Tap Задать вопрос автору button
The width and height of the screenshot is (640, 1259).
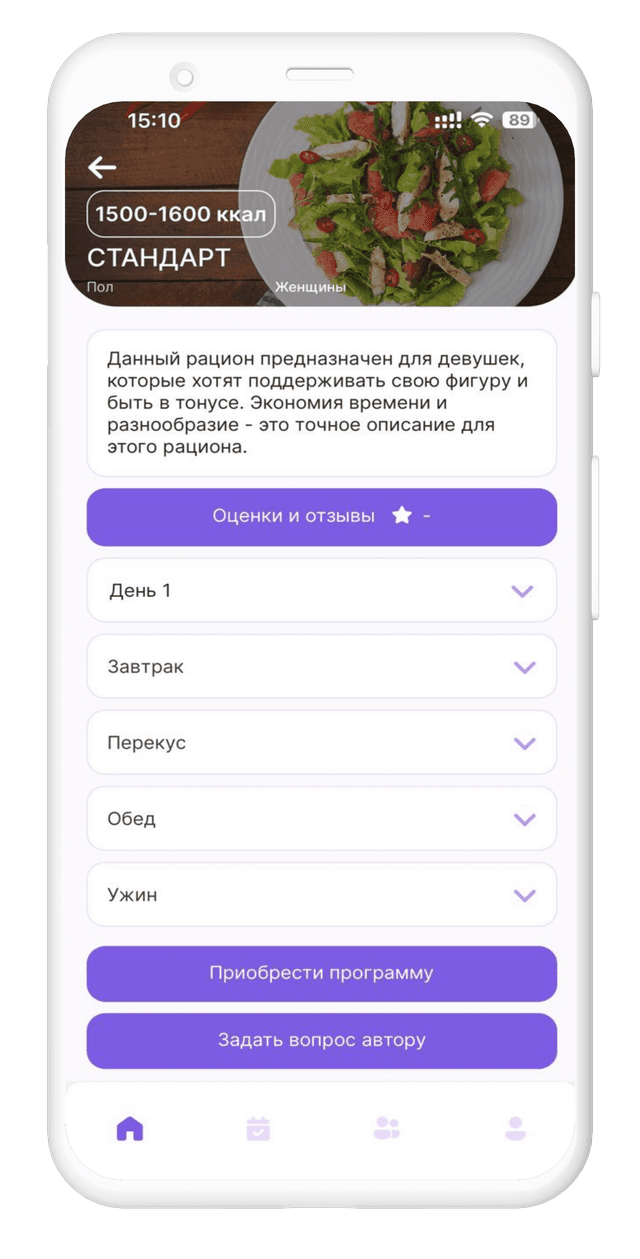point(321,1040)
